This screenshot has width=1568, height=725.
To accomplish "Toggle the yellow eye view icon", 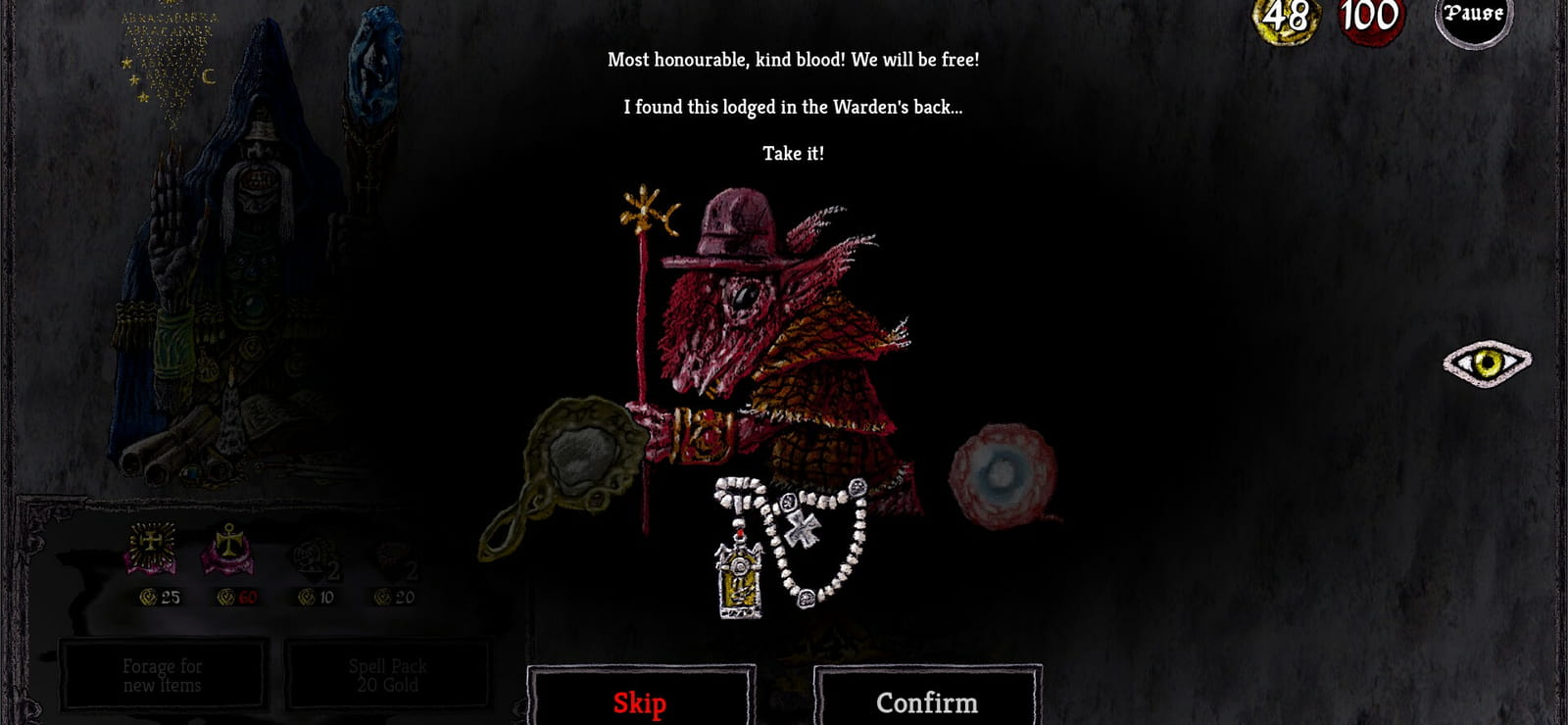I will pyautogui.click(x=1487, y=363).
